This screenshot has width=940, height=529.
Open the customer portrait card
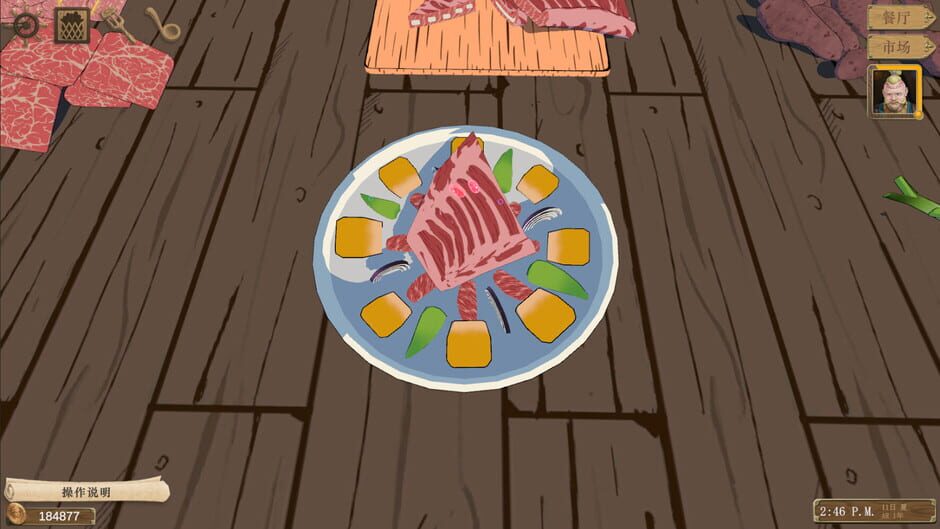(x=893, y=92)
